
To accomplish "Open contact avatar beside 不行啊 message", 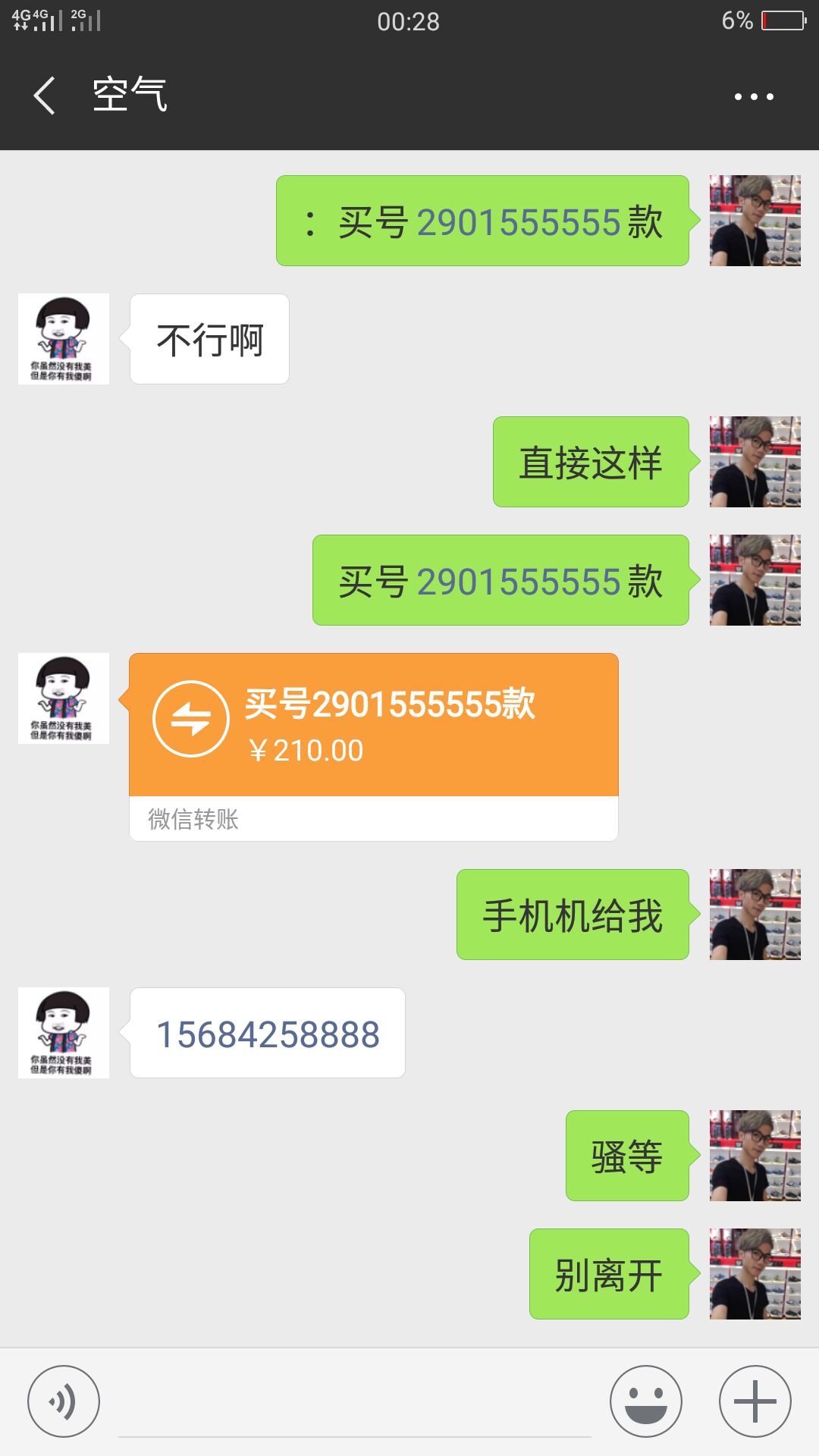I will click(x=64, y=339).
